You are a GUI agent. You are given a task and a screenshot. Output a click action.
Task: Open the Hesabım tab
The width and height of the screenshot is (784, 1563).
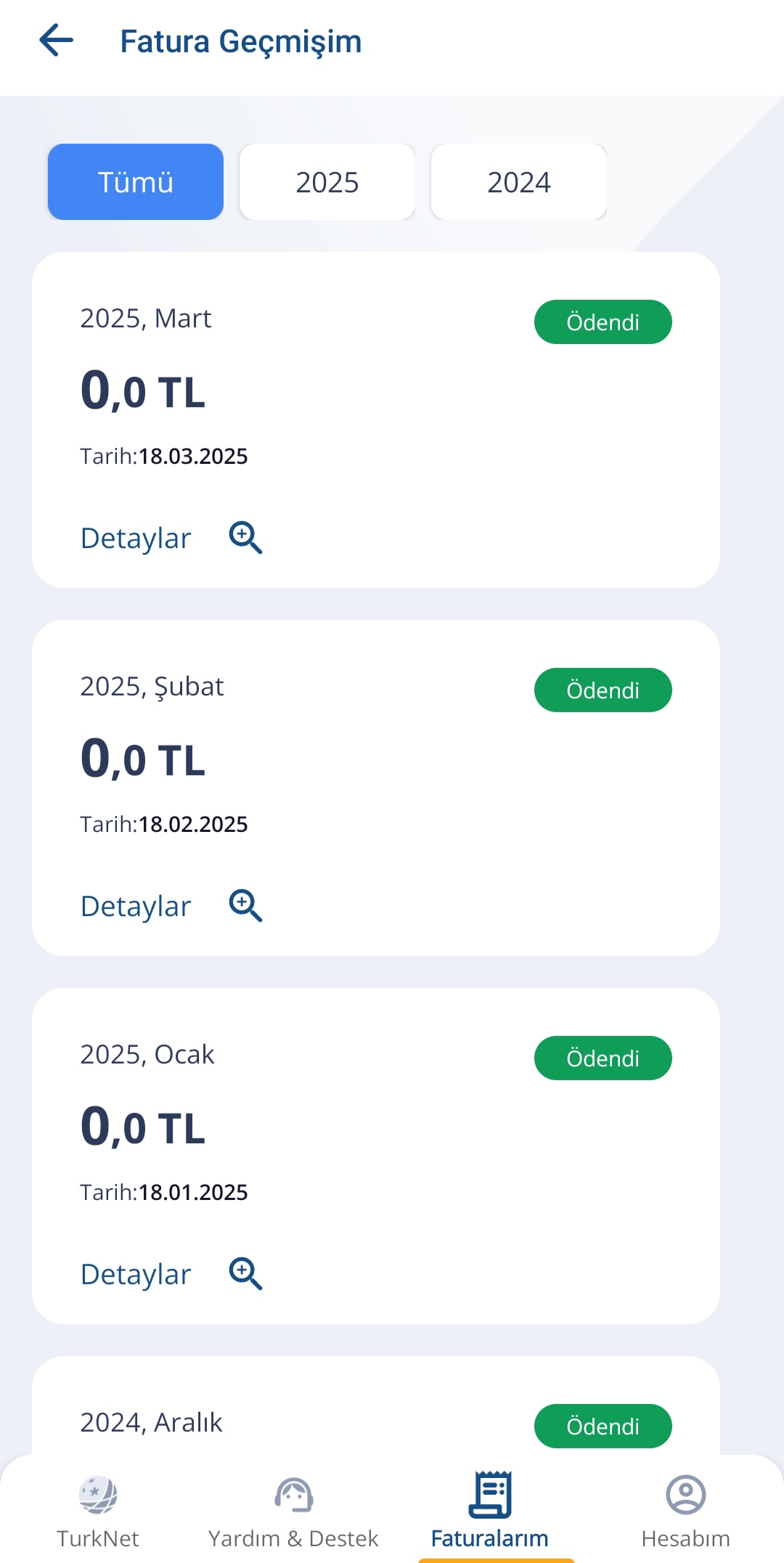(x=685, y=1511)
